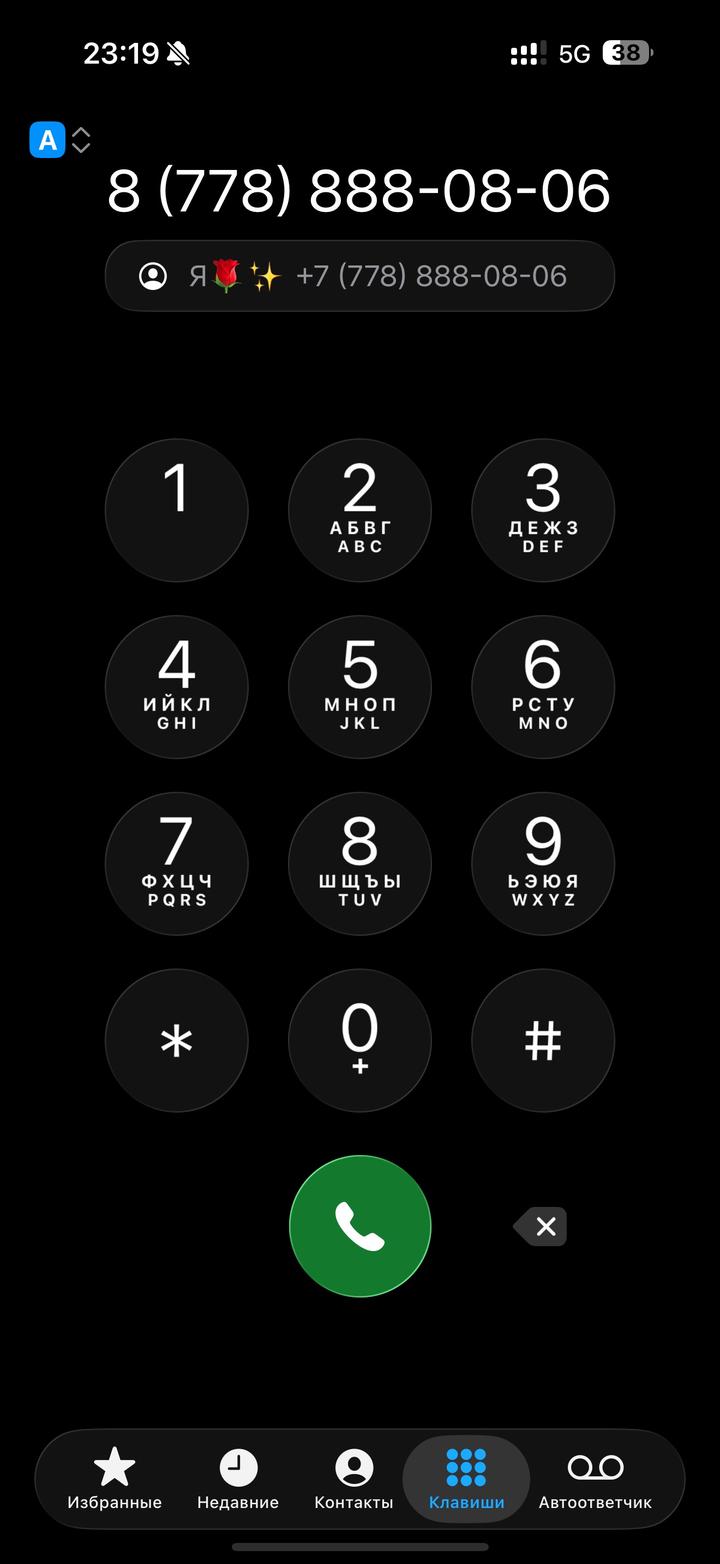Go to the Контакты tab
720x1564 pixels.
(x=354, y=1480)
